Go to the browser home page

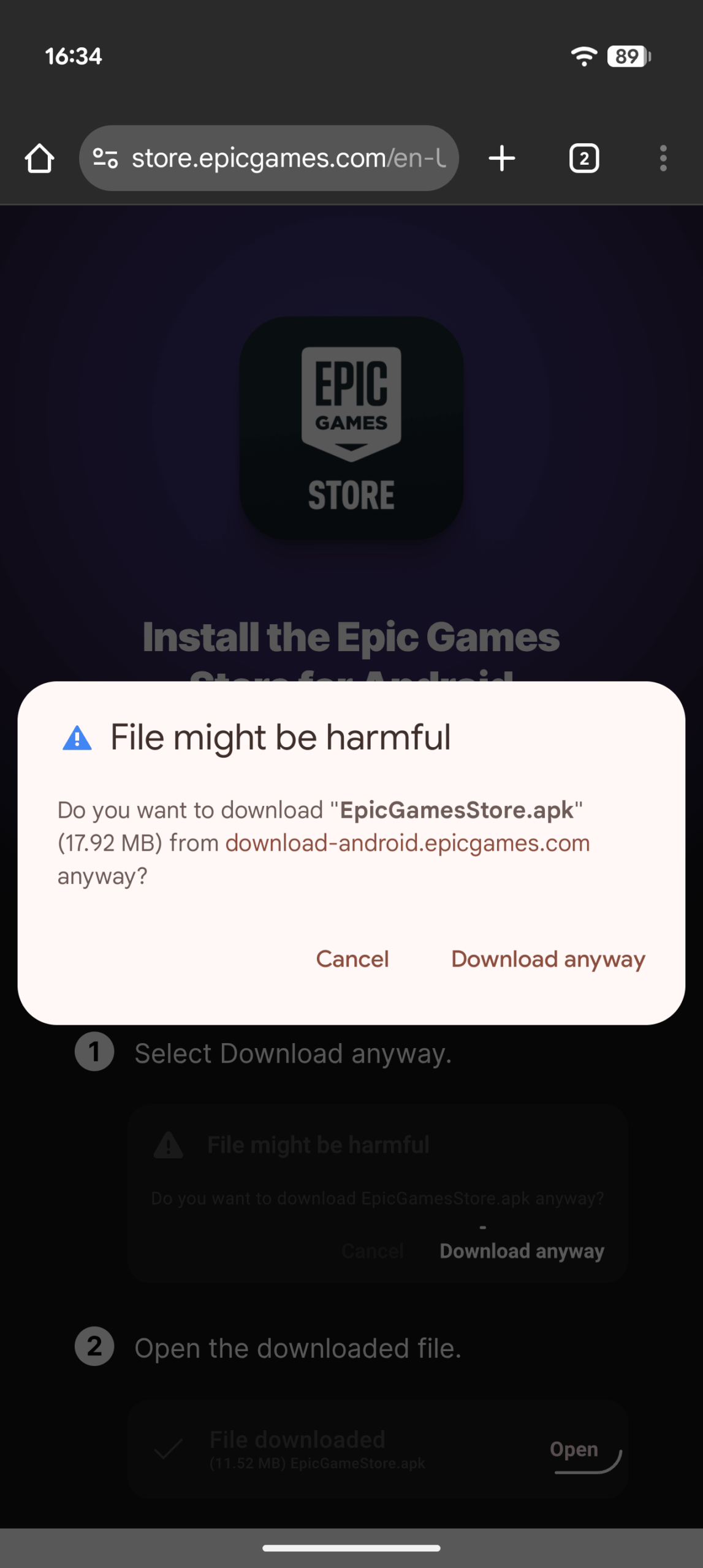coord(40,159)
